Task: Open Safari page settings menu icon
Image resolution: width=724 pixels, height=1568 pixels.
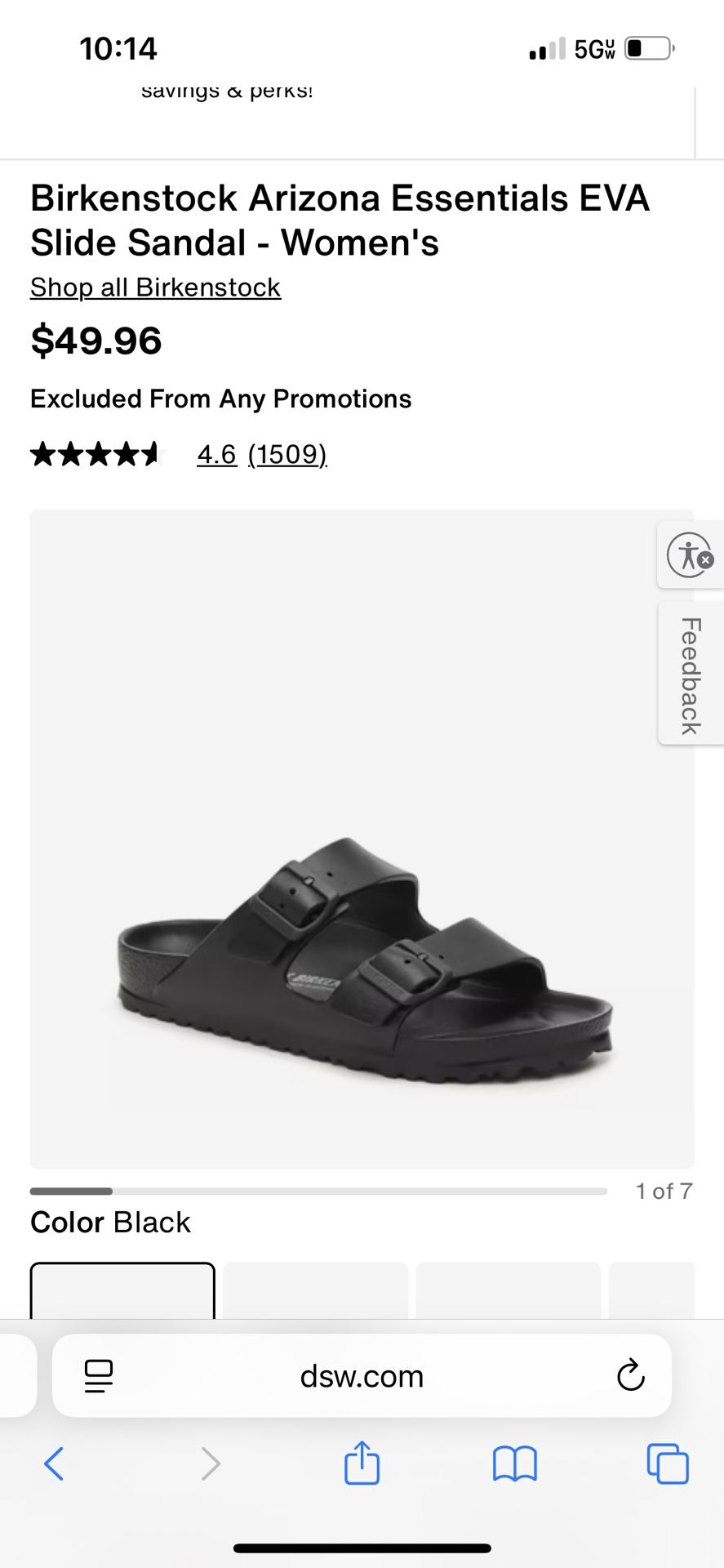Action: click(99, 1376)
